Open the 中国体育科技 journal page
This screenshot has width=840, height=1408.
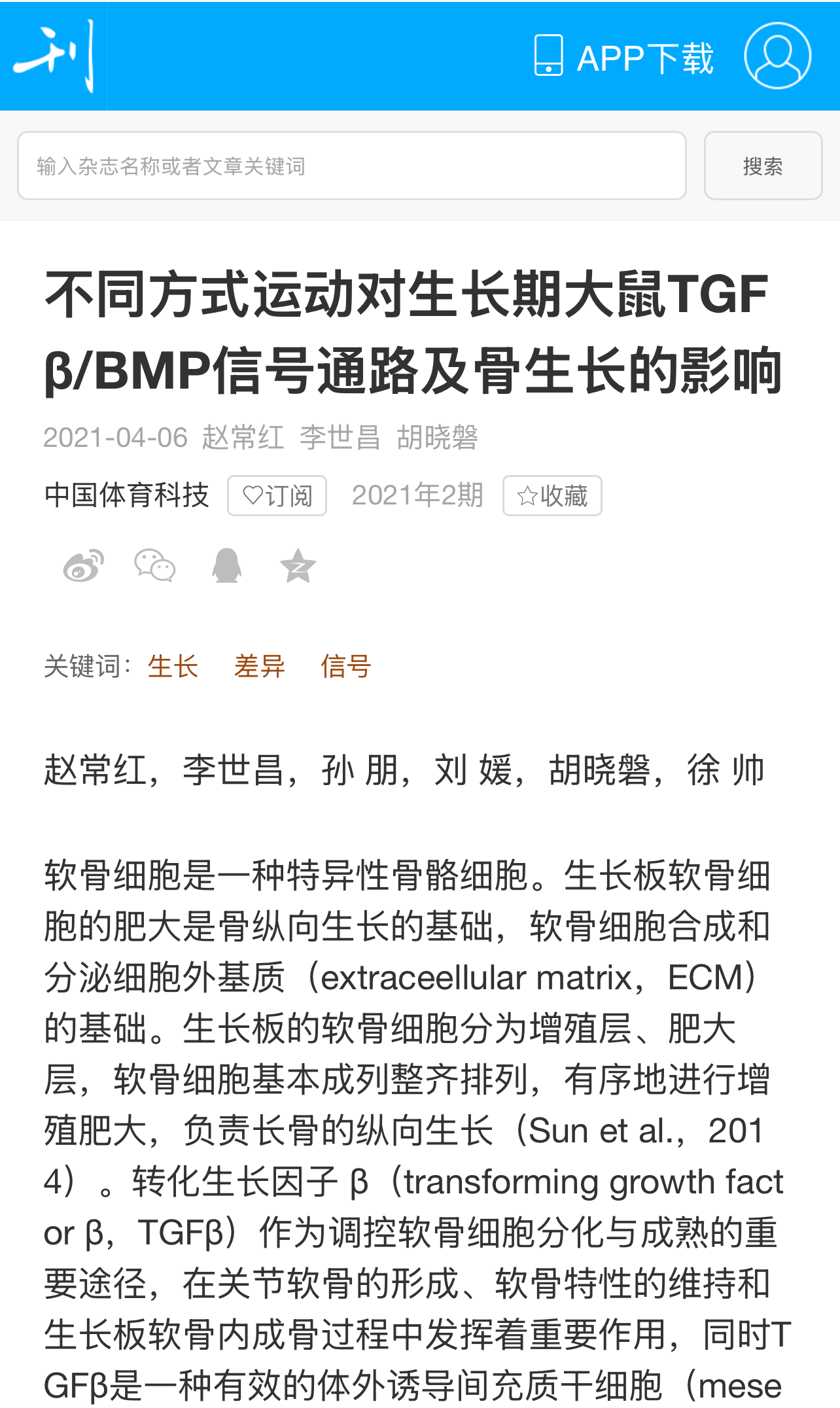[126, 495]
